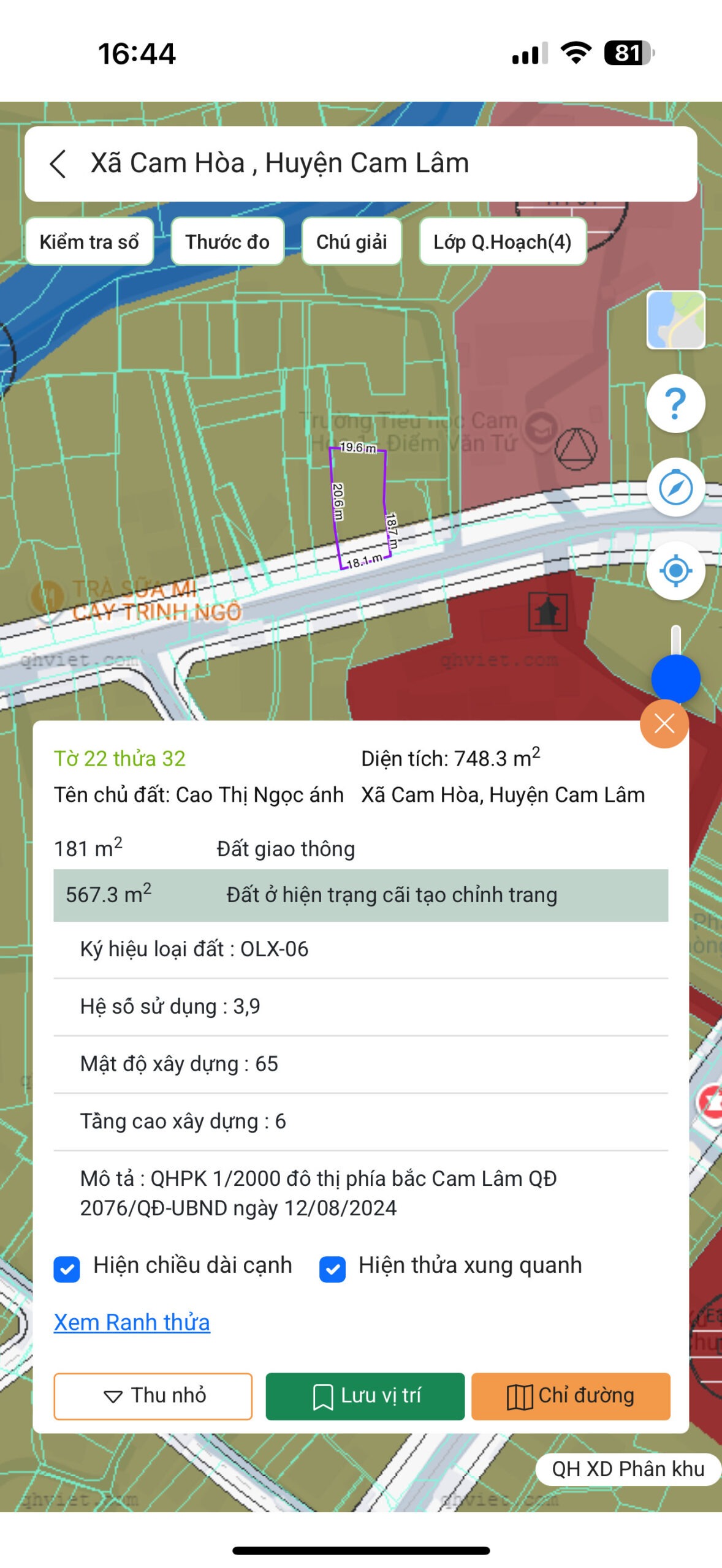The height and width of the screenshot is (1568, 722).
Task: Tap the blue opacity slider handle
Action: (676, 679)
